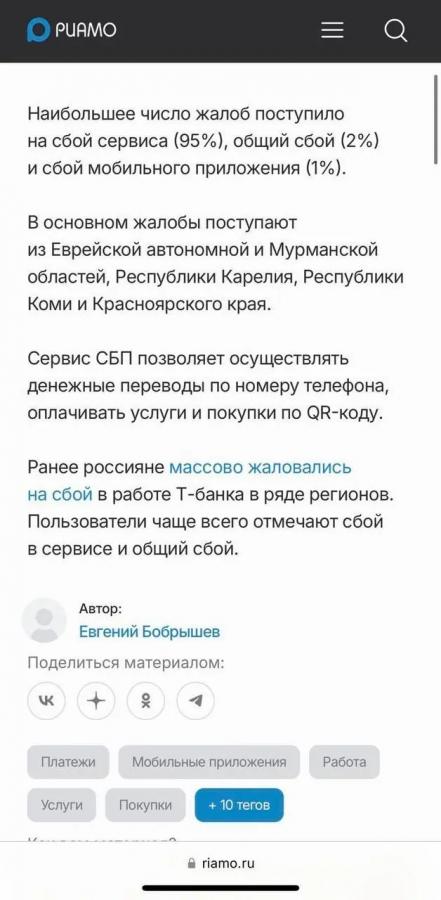This screenshot has width=441, height=900.
Task: Share the article on Telegram
Action: coord(195,701)
